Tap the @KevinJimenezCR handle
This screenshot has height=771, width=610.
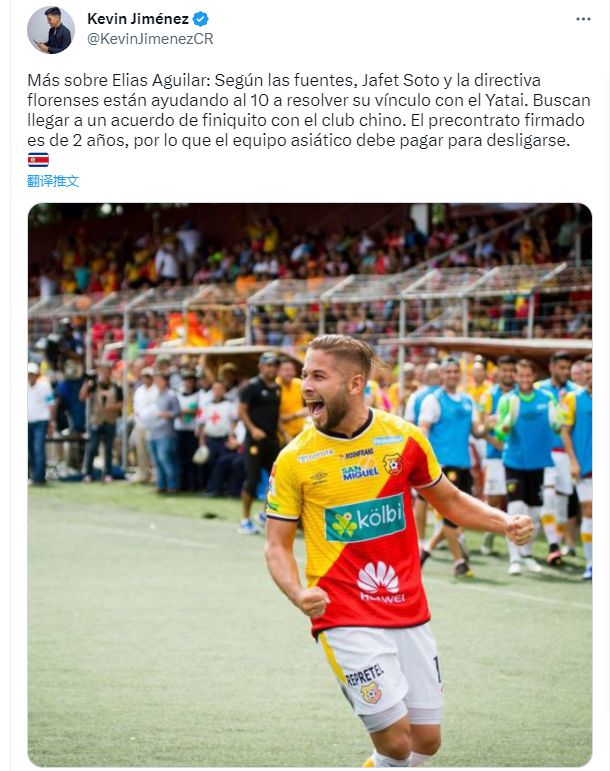click(x=150, y=39)
